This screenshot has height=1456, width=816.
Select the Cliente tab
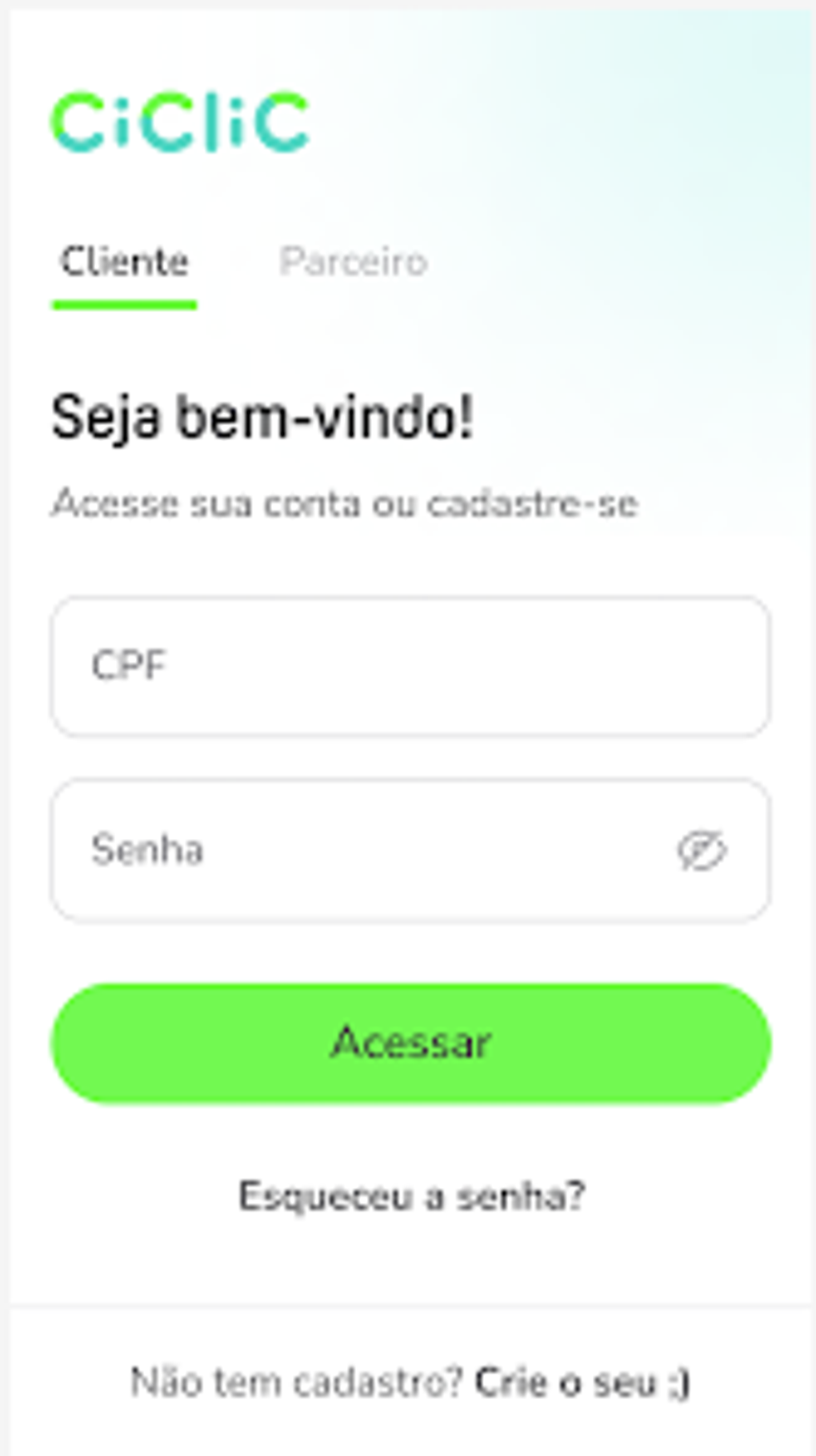click(125, 262)
